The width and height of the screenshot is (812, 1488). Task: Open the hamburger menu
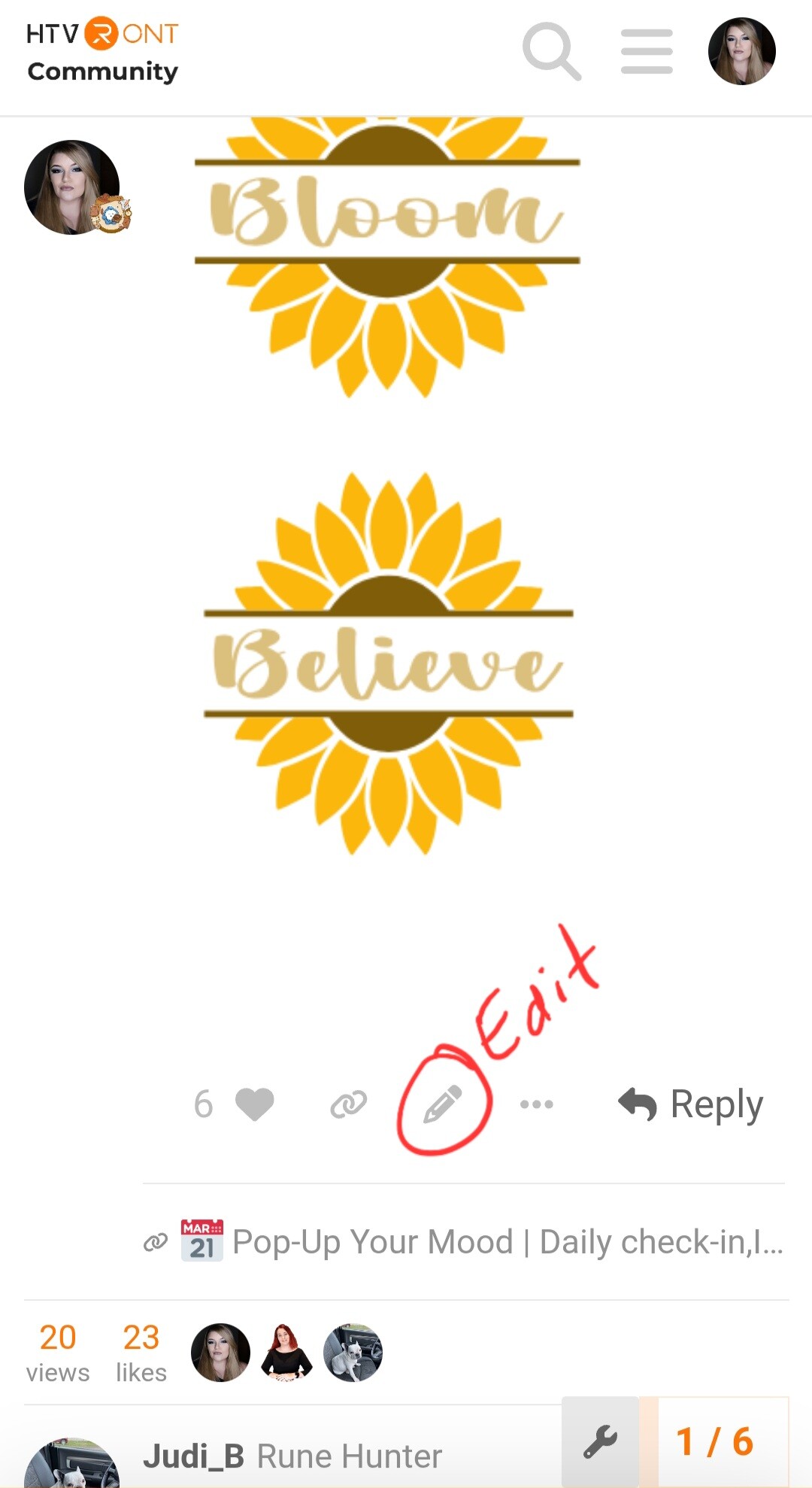pyautogui.click(x=647, y=51)
